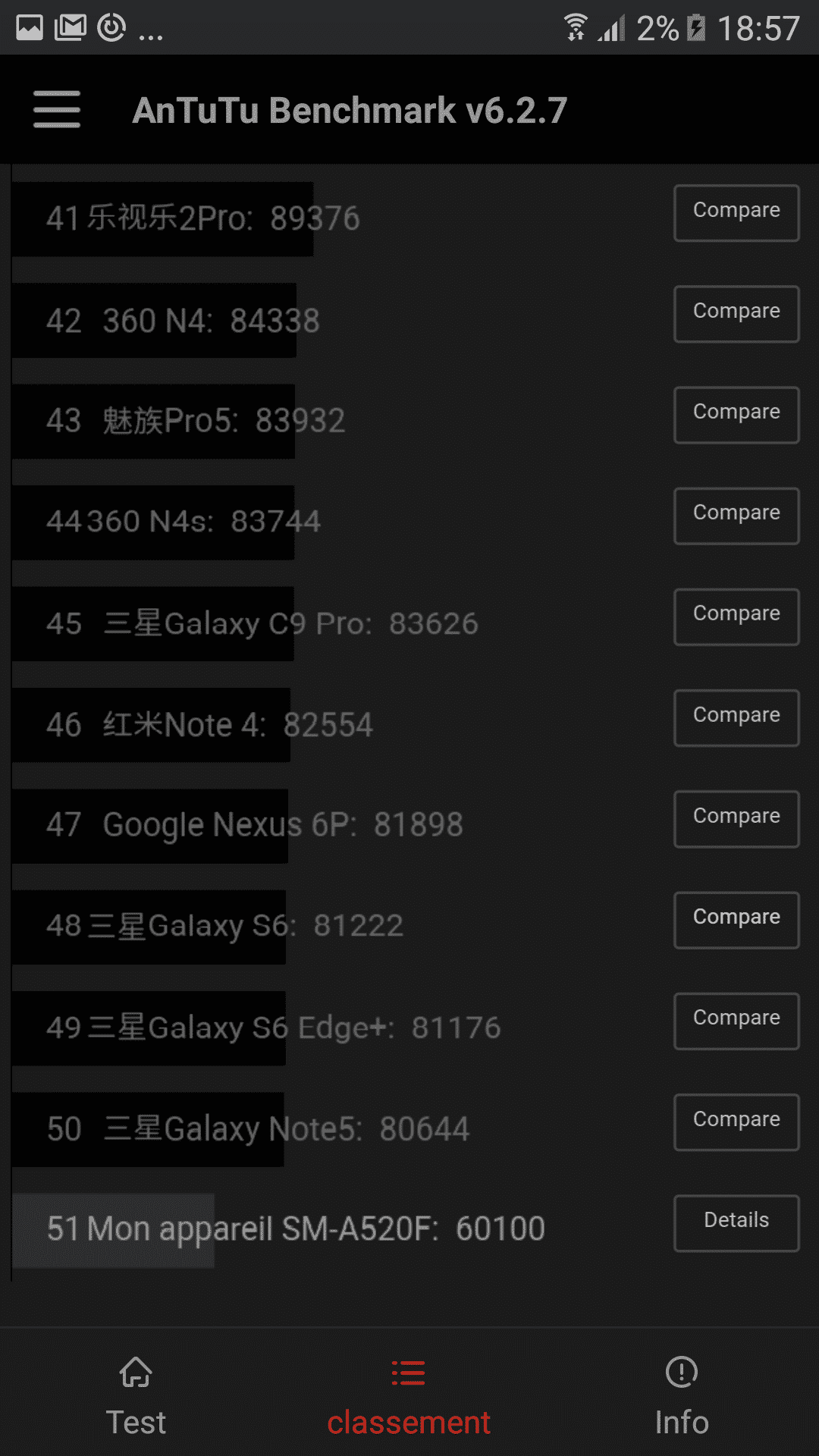Compare with 魅族Pro5
Viewport: 819px width, 1456px height.
736,415
